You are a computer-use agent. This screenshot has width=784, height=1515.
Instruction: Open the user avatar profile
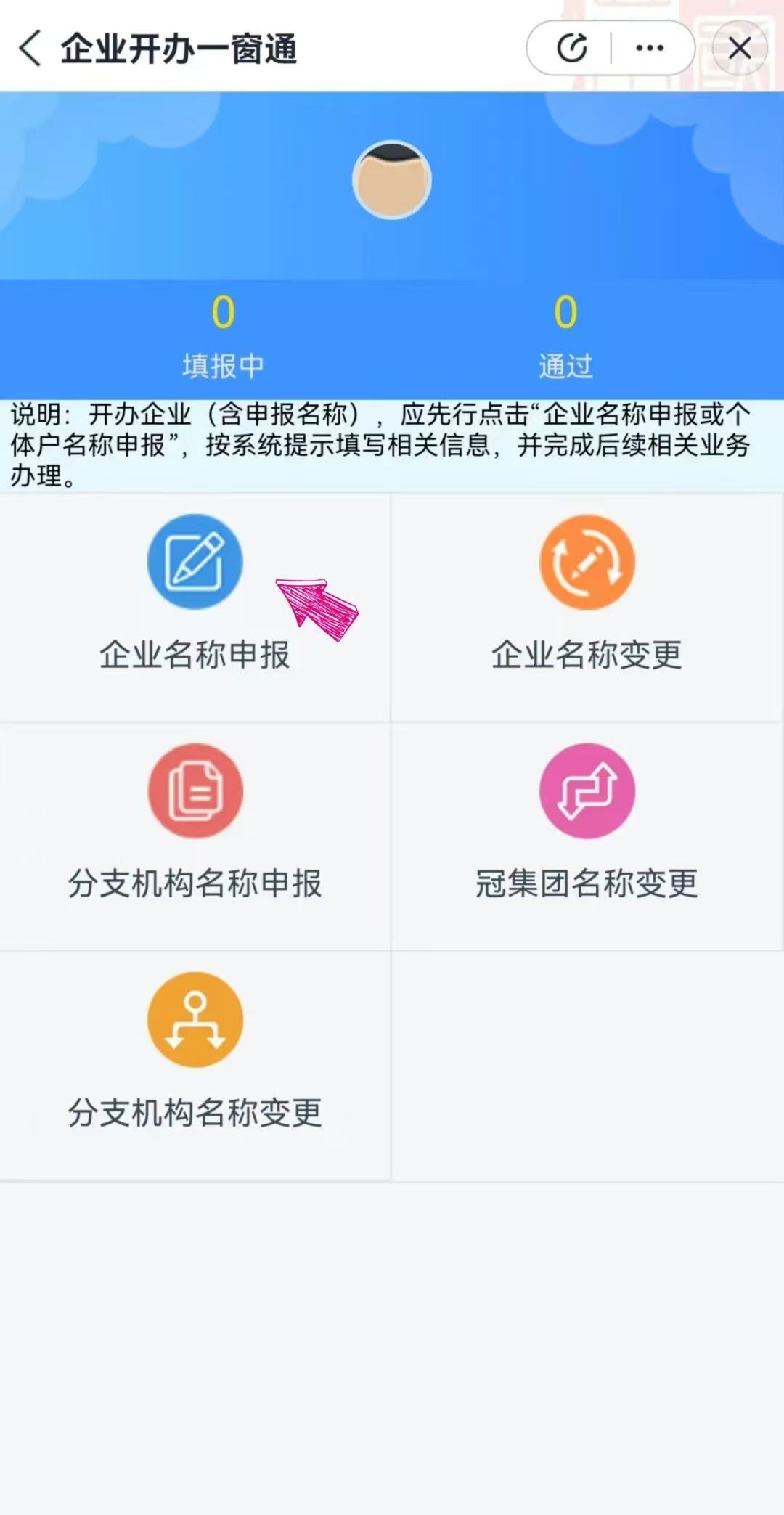tap(392, 180)
